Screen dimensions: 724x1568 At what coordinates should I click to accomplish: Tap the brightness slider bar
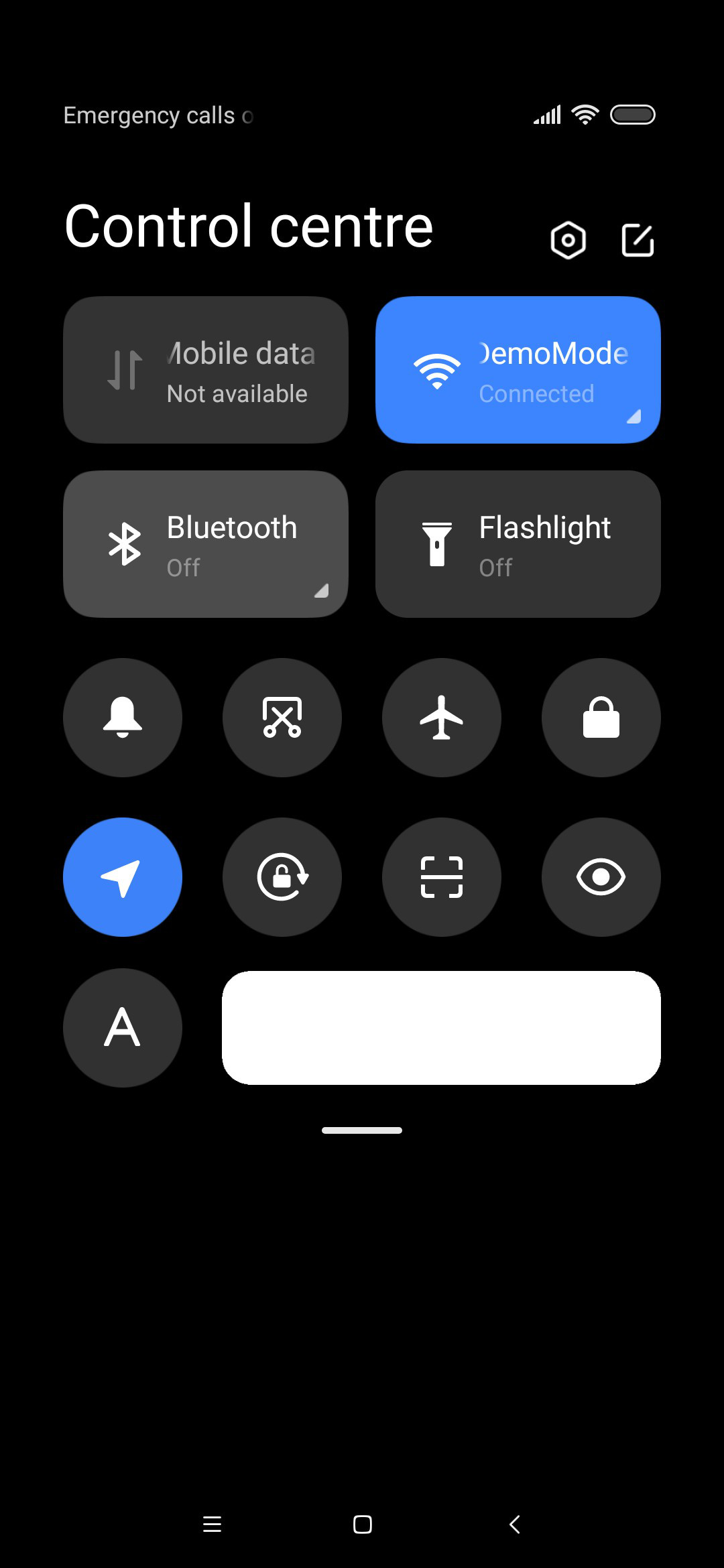point(442,1028)
